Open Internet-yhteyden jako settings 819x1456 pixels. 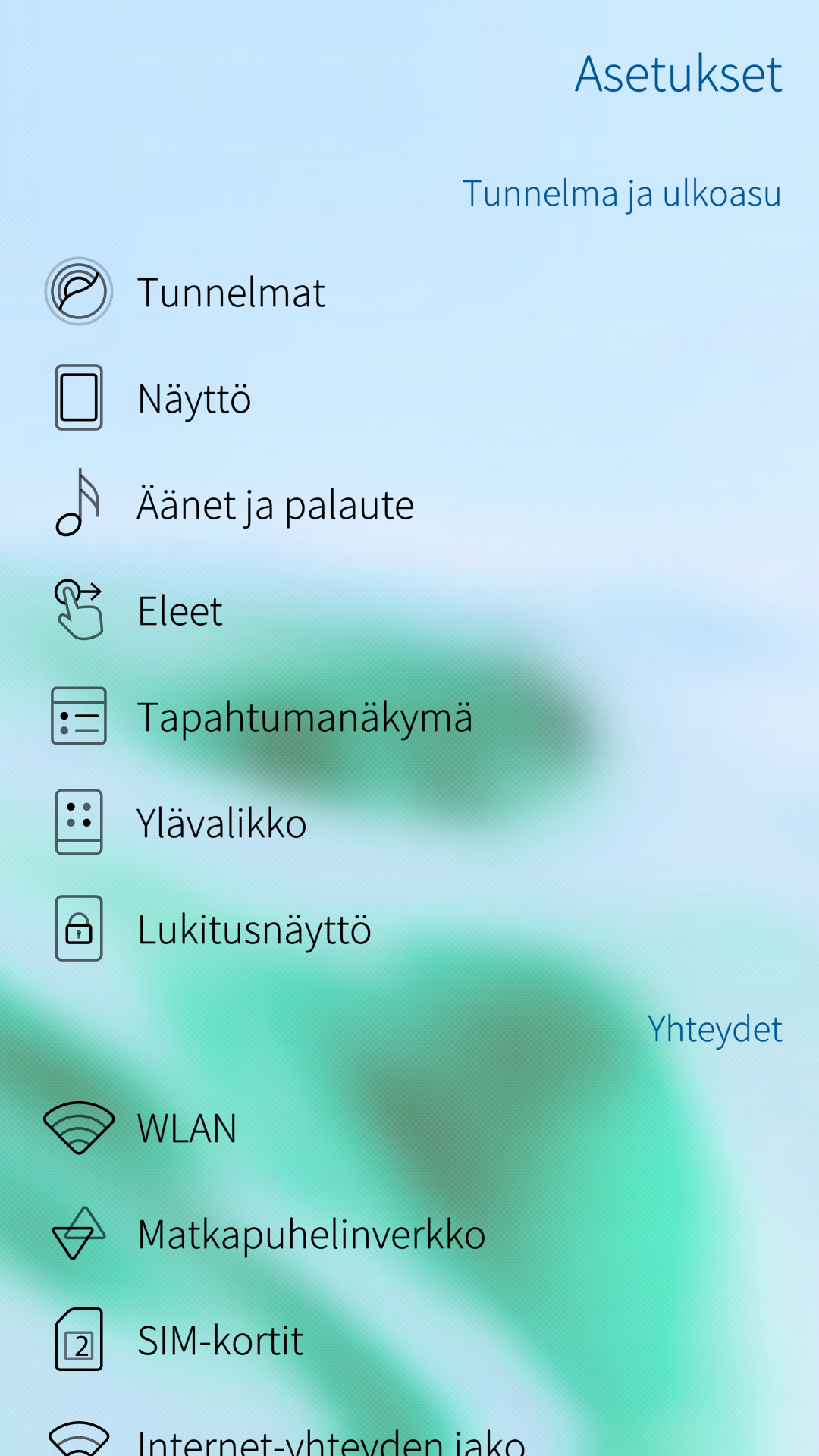click(x=409, y=1426)
